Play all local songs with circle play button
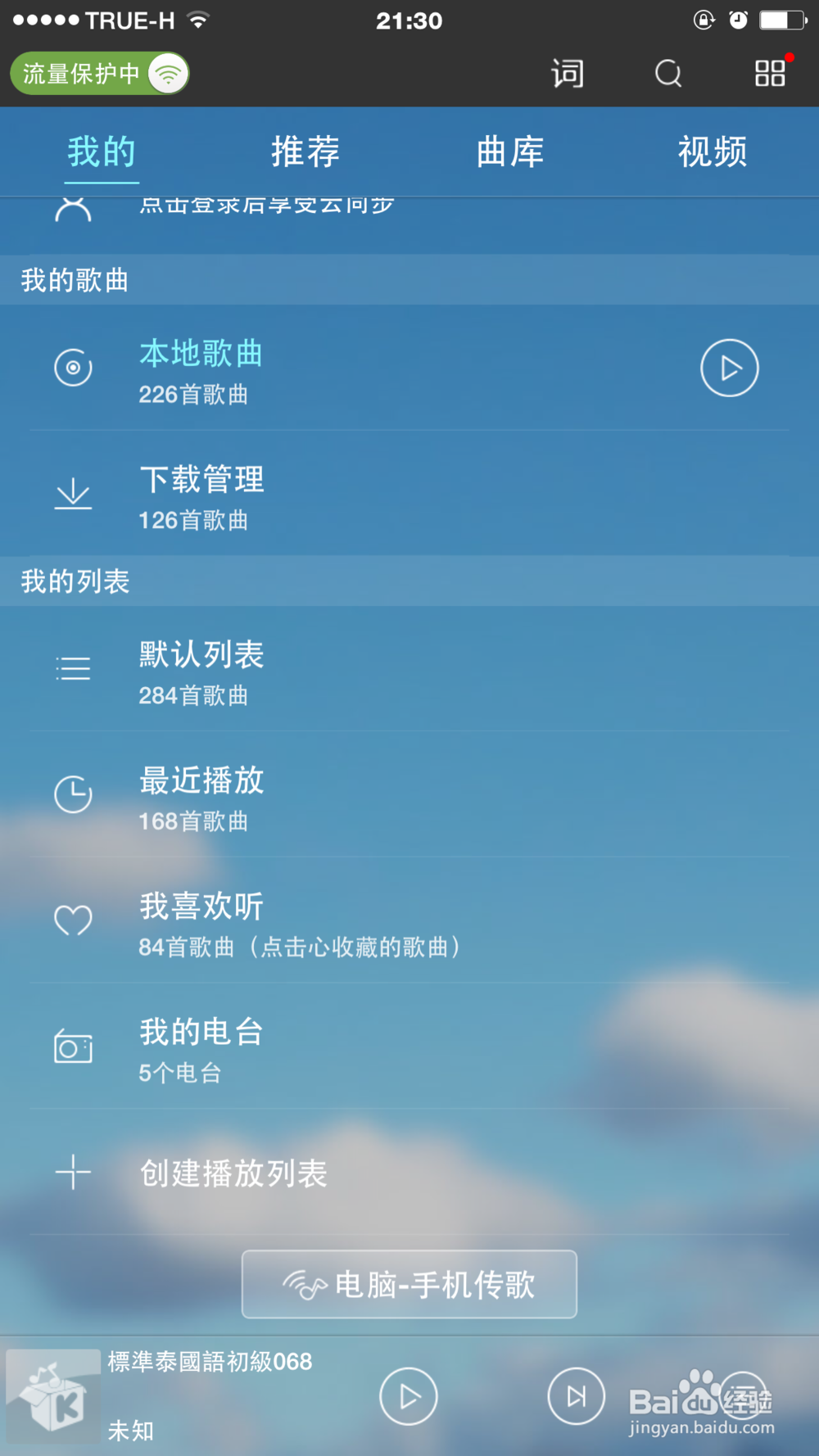 pos(729,368)
